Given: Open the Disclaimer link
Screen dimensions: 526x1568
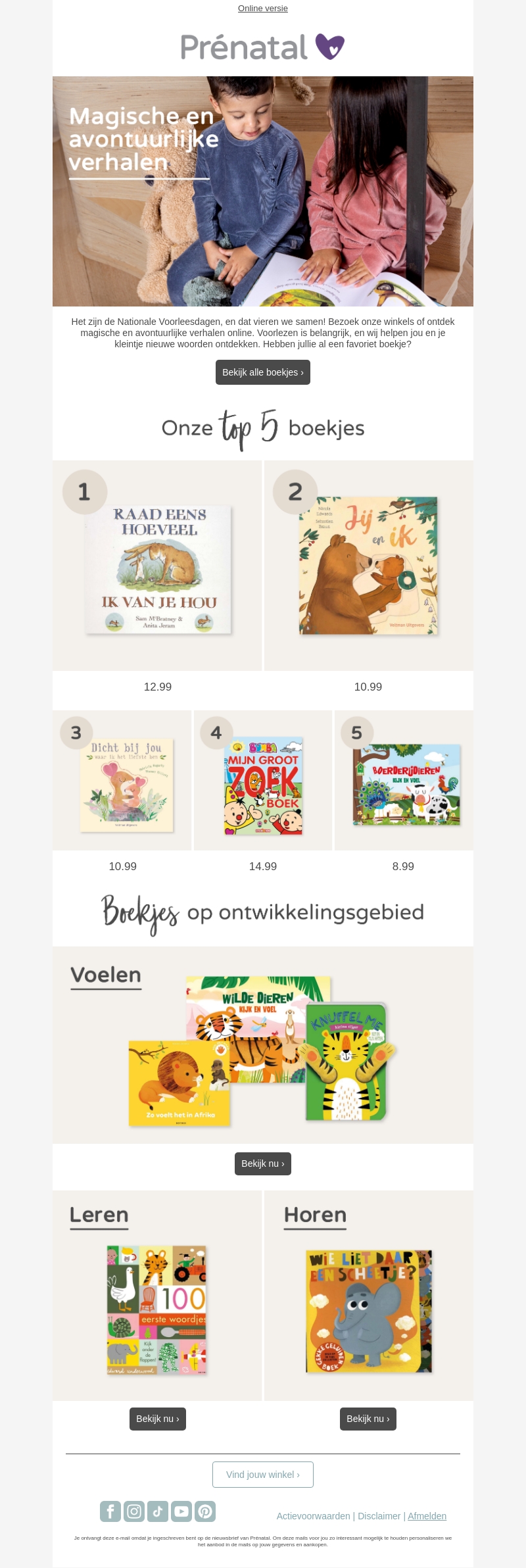Looking at the screenshot, I should click(379, 1516).
